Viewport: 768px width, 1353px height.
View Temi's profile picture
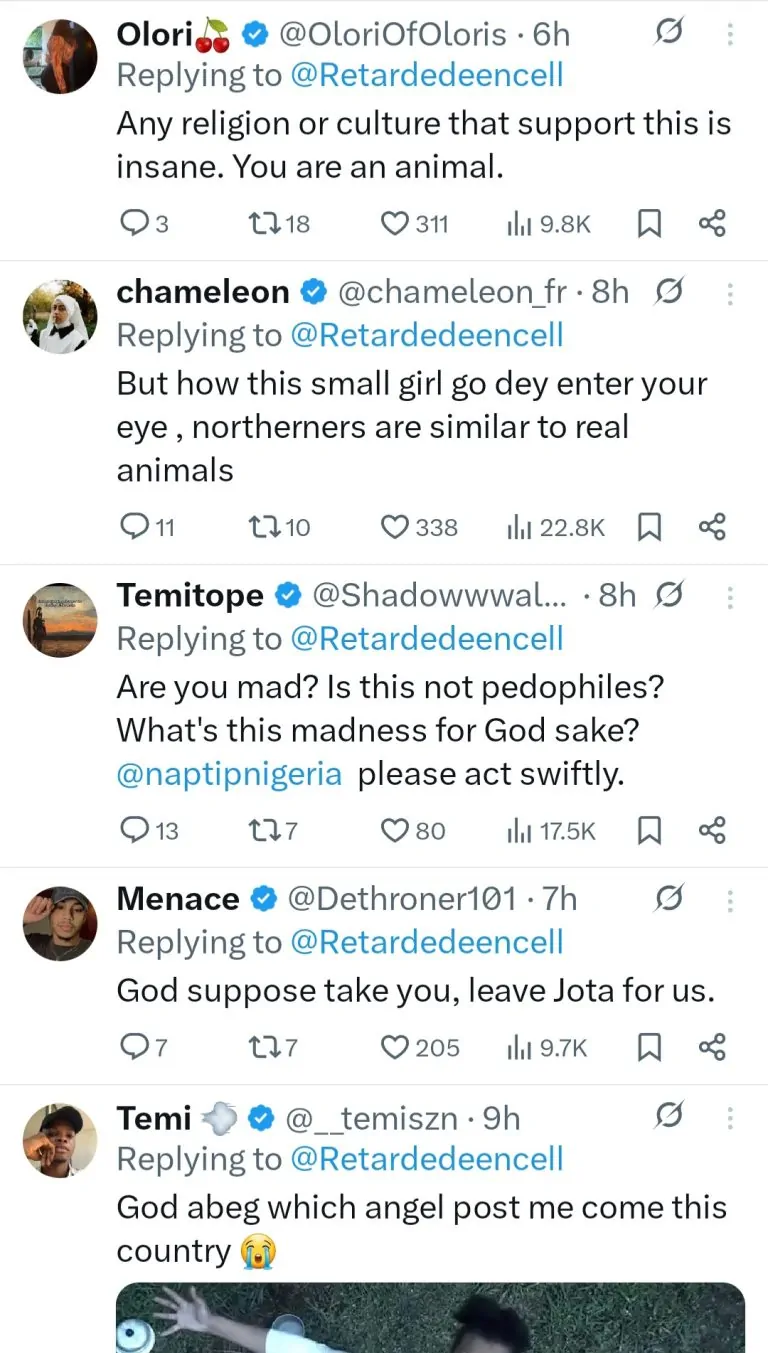click(x=60, y=1138)
